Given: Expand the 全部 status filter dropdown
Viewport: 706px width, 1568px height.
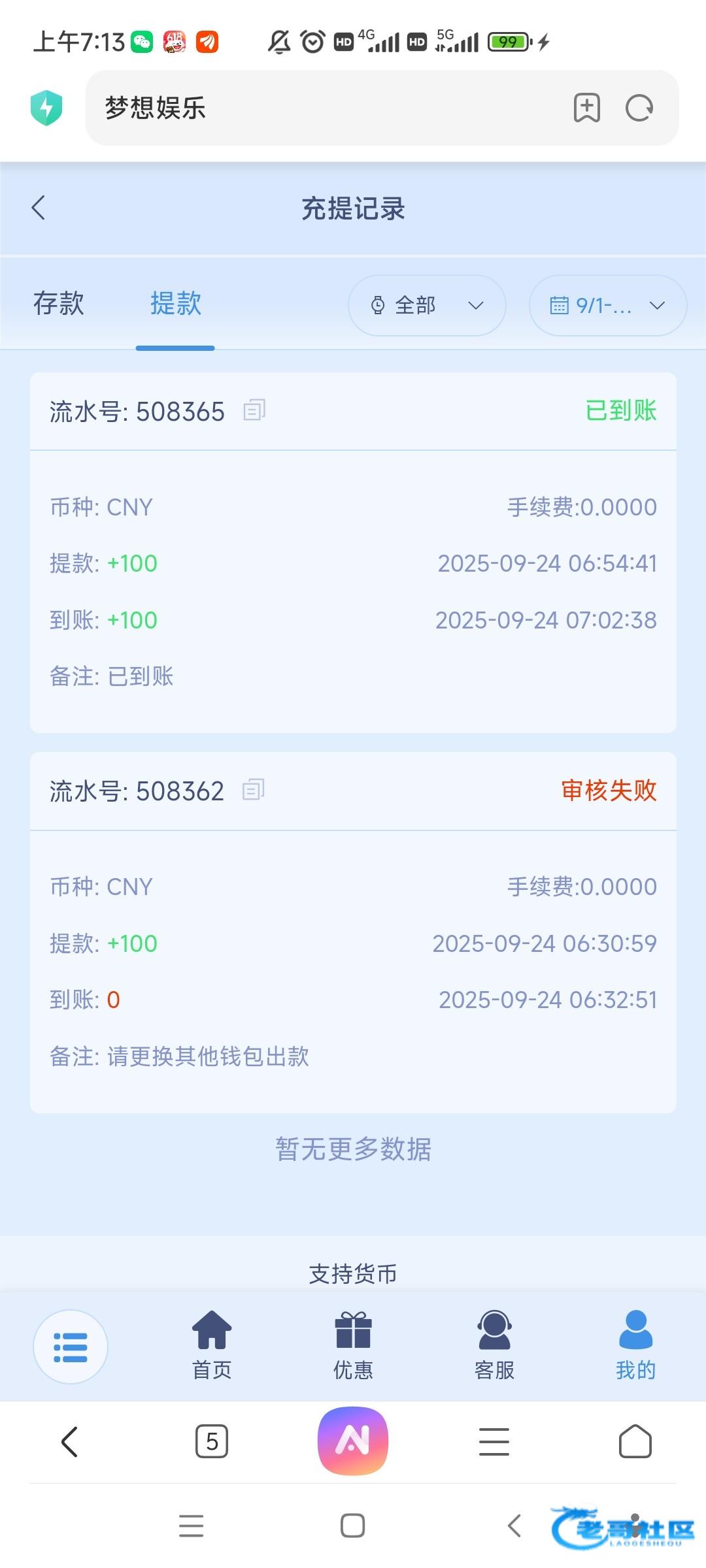Looking at the screenshot, I should coord(427,305).
